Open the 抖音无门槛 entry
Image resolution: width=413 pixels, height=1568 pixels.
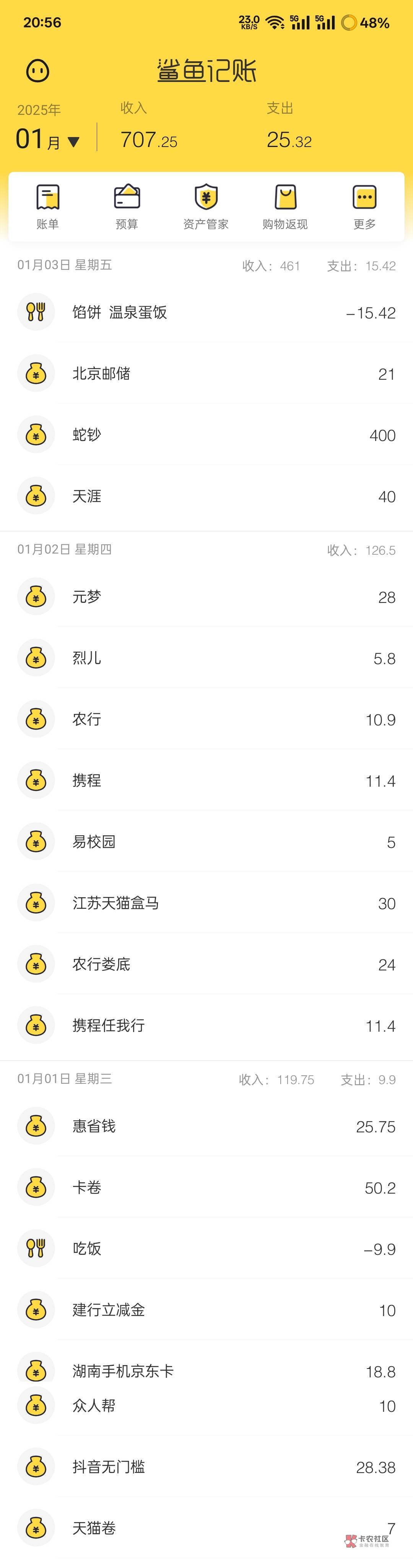pos(206,1467)
